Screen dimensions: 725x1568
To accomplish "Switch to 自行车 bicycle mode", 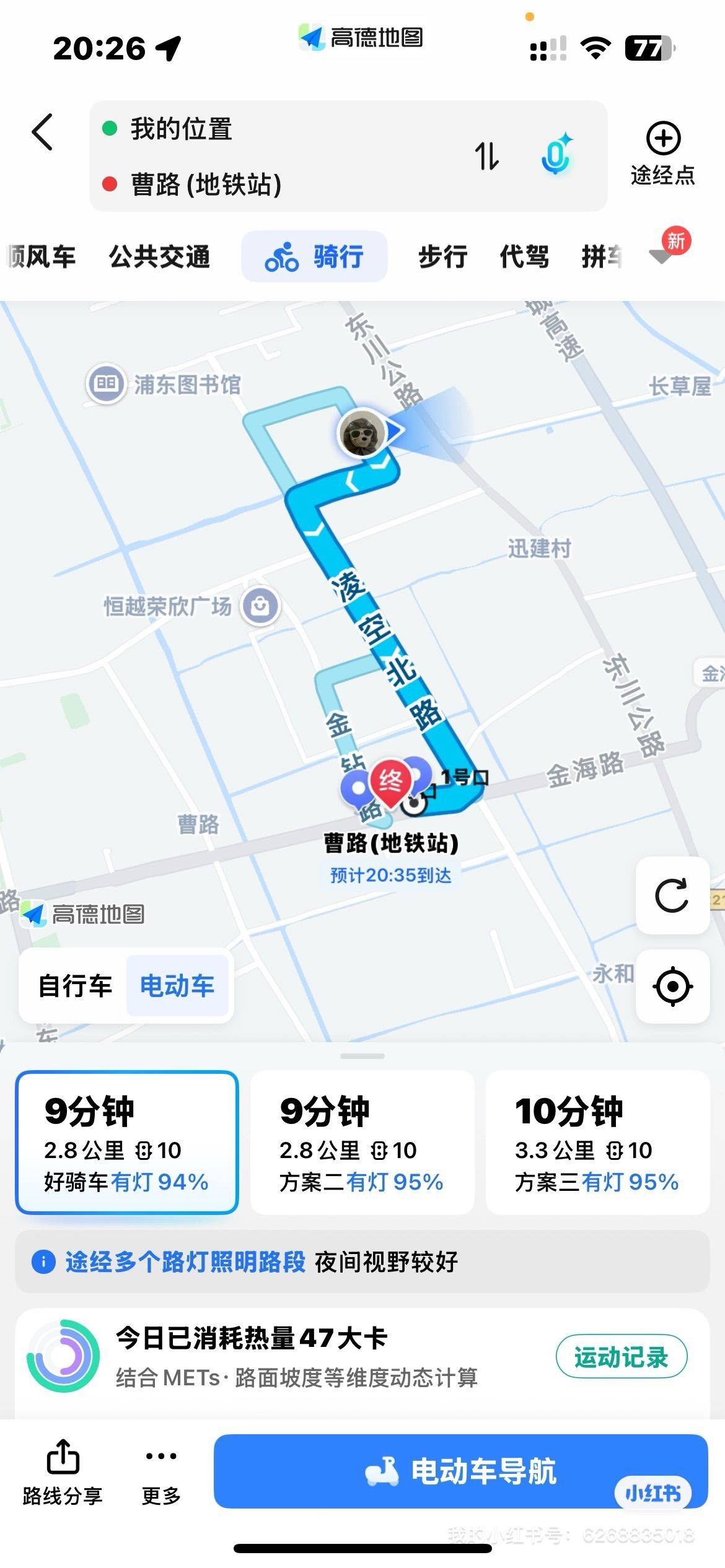I will pyautogui.click(x=75, y=985).
